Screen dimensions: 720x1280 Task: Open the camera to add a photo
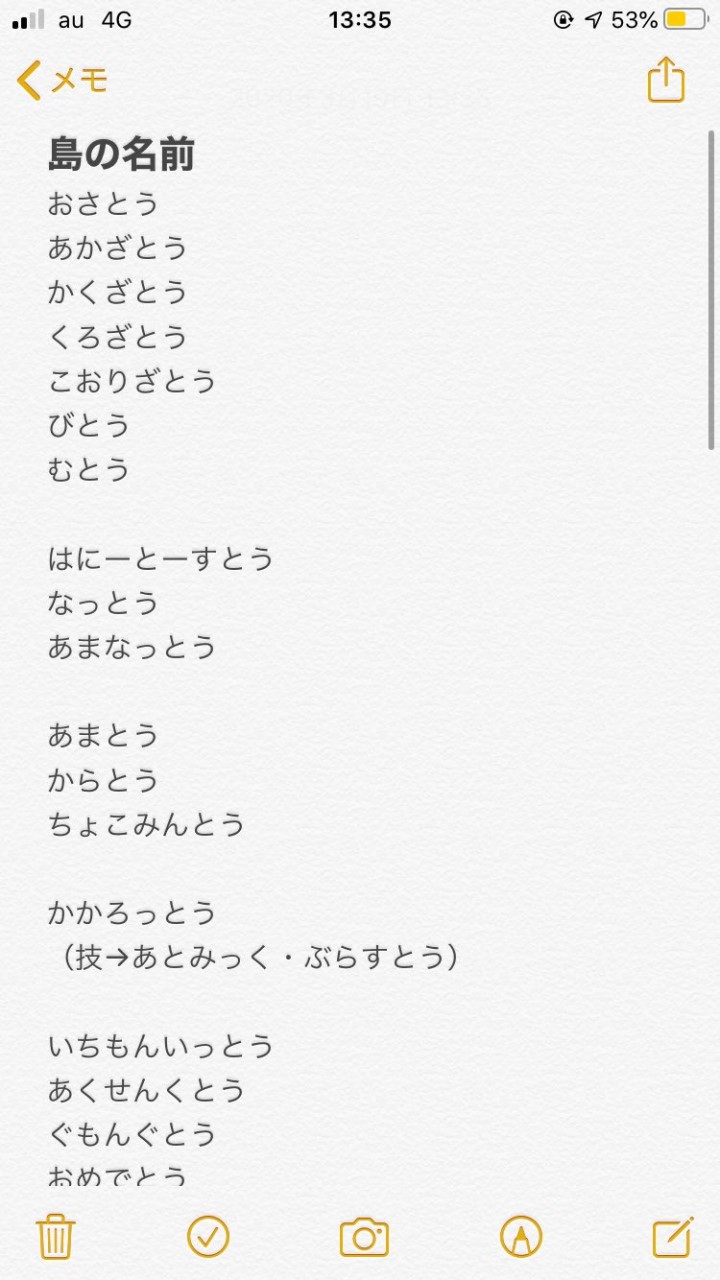(x=364, y=1237)
